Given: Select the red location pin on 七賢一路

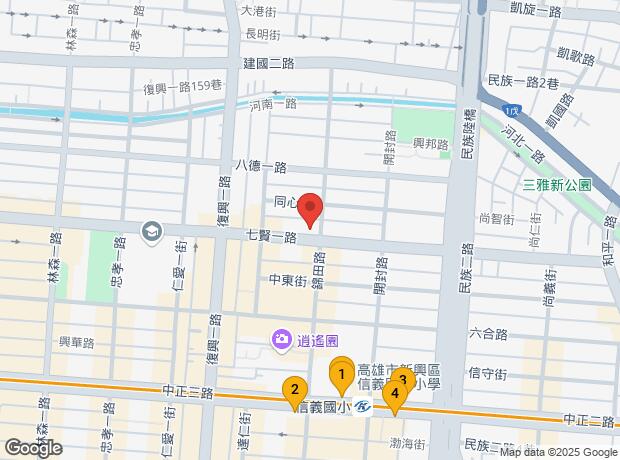Looking at the screenshot, I should click(x=311, y=210).
